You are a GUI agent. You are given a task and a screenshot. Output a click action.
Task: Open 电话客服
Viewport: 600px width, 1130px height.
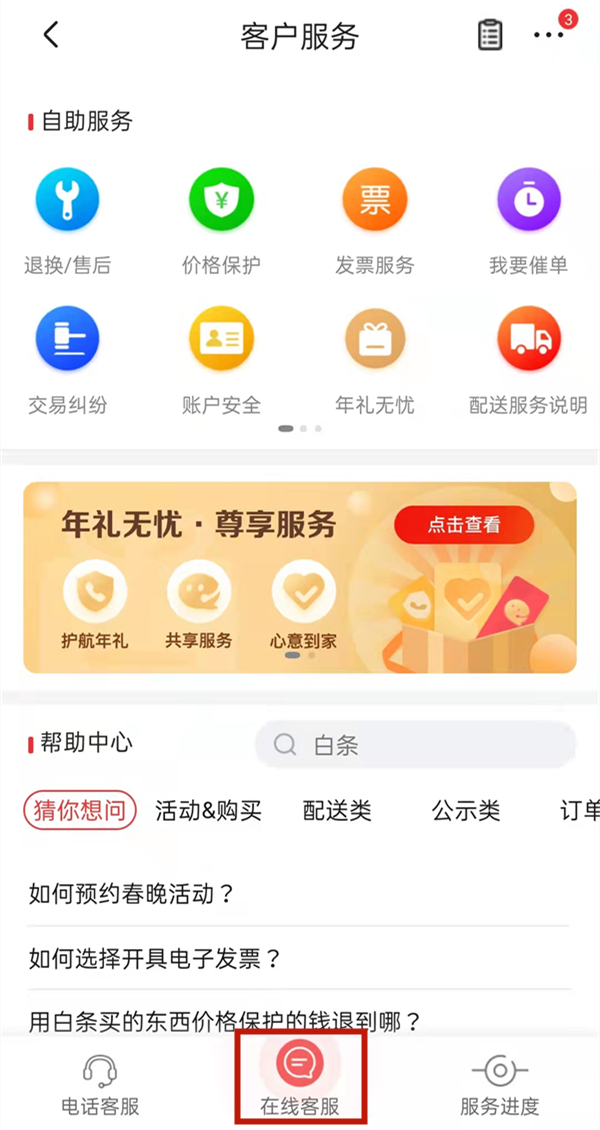point(100,1083)
